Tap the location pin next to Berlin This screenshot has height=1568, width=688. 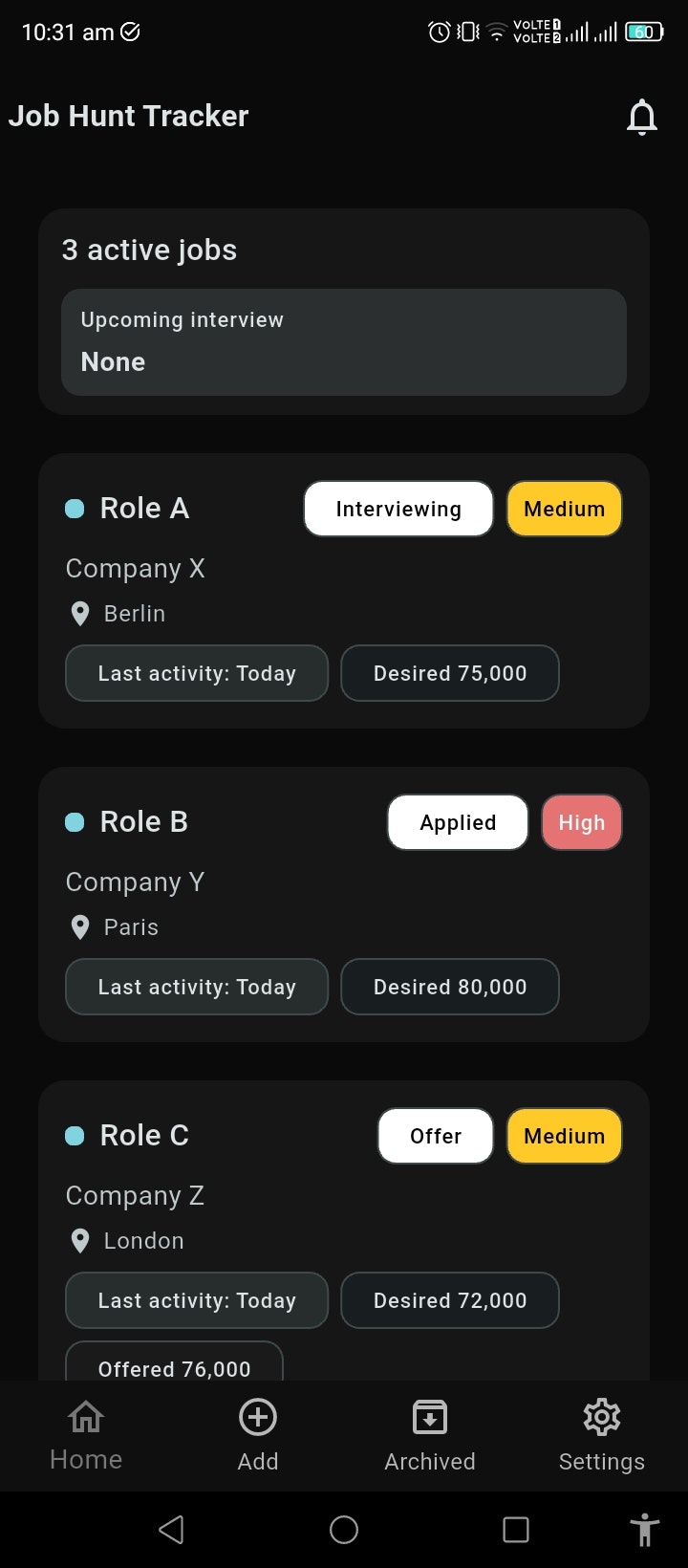pyautogui.click(x=80, y=613)
